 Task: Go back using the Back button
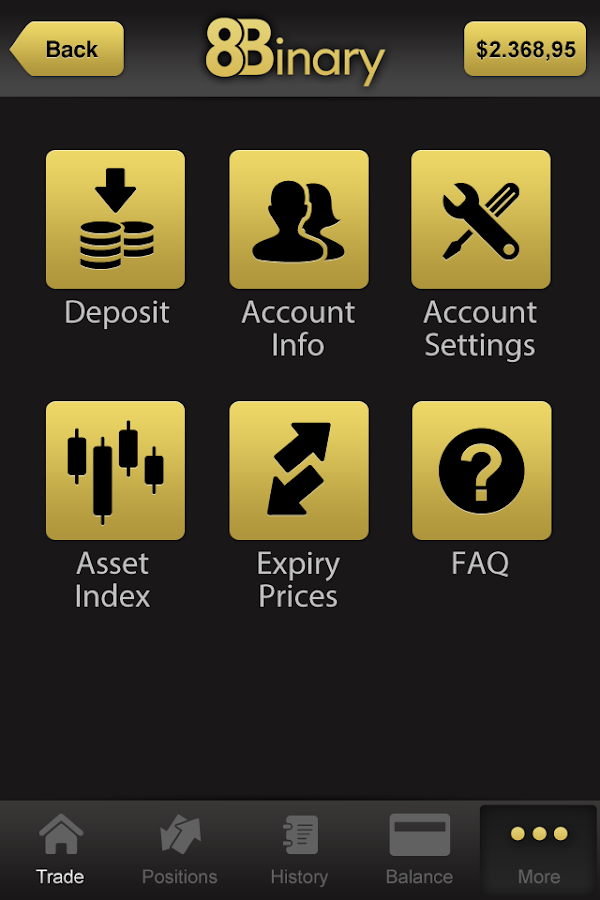68,49
